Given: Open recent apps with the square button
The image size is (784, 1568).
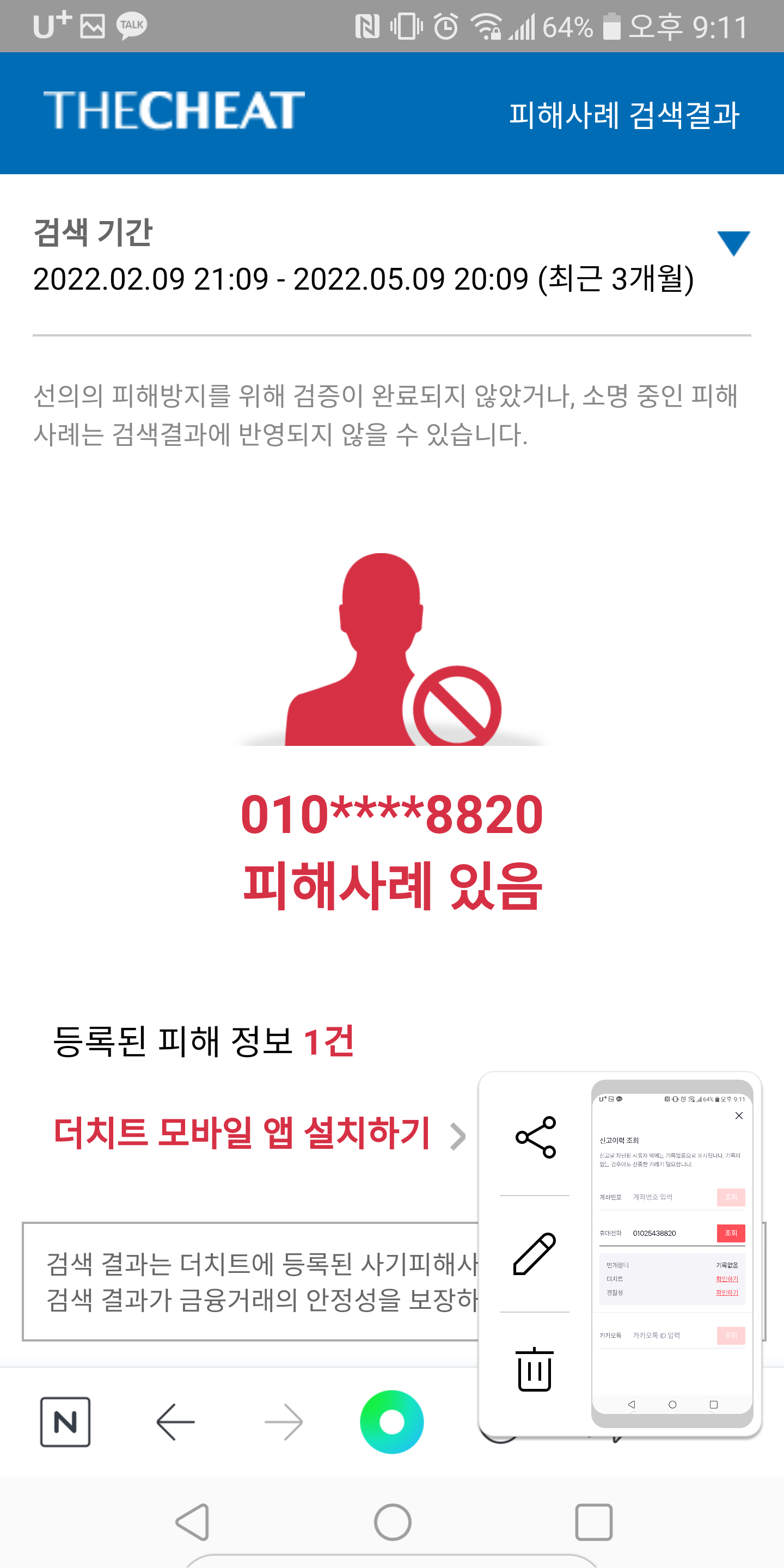Looking at the screenshot, I should point(593,1522).
